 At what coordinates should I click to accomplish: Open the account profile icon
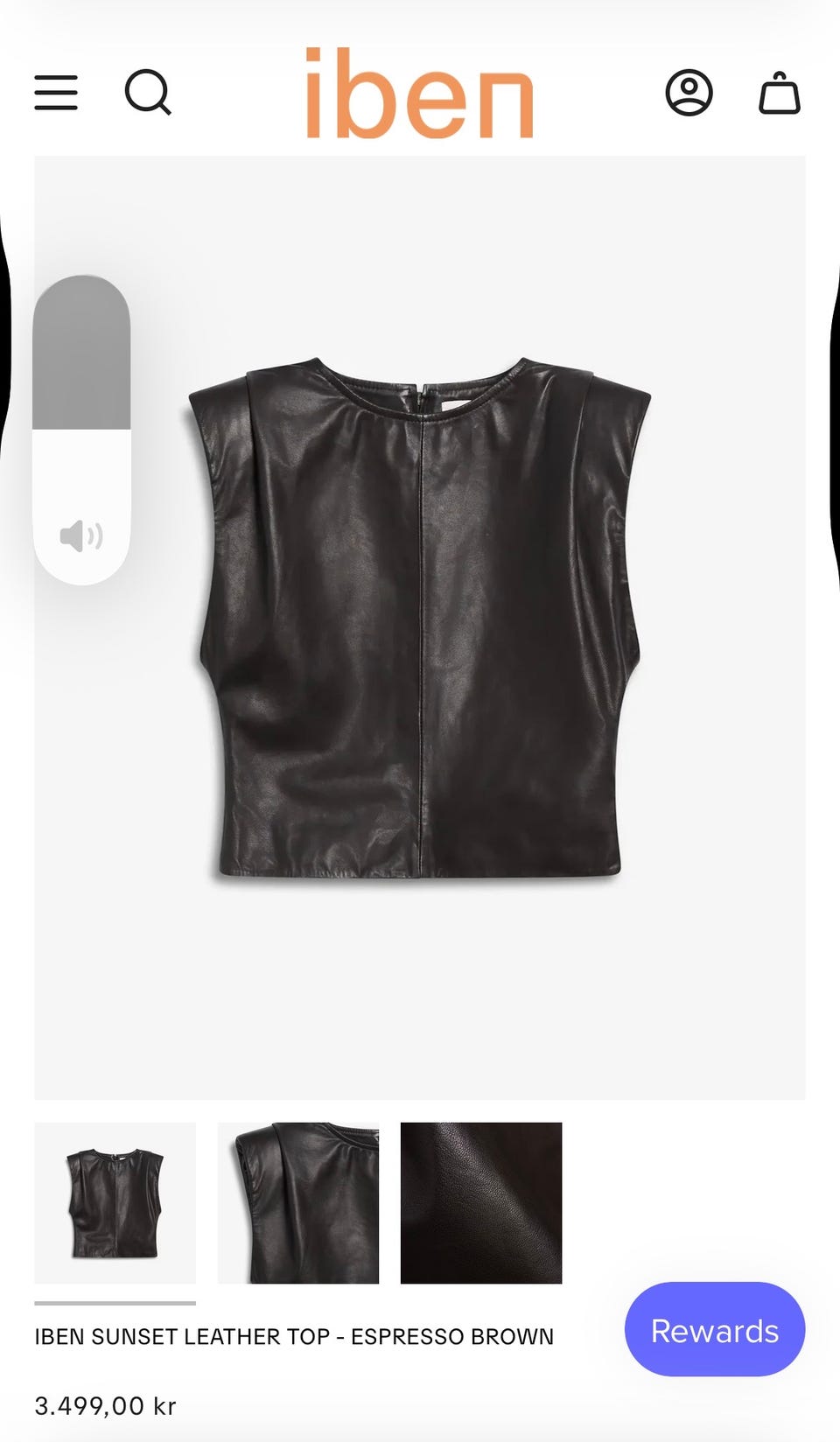(689, 93)
